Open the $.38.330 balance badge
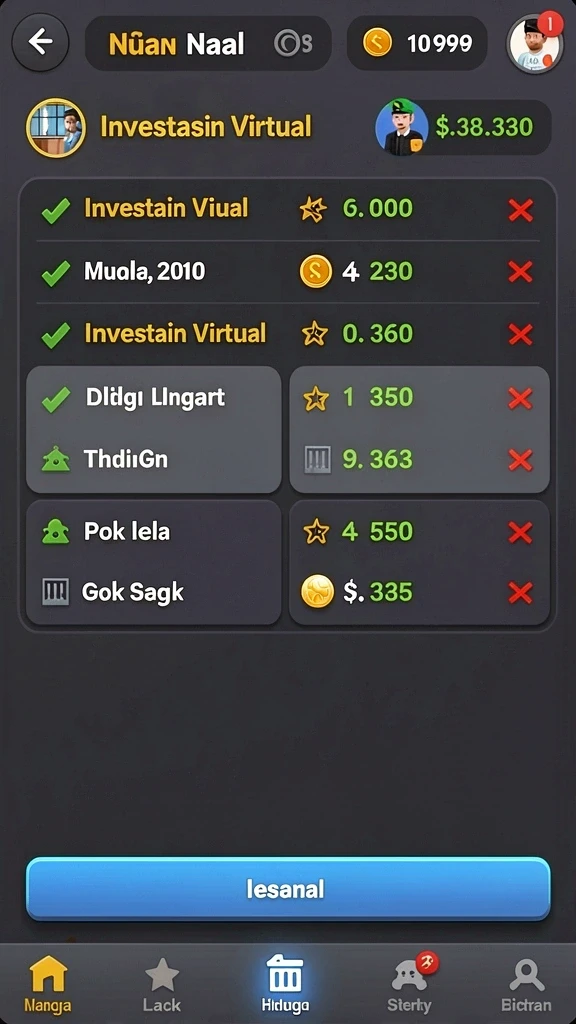The width and height of the screenshot is (576, 1024). [464, 127]
